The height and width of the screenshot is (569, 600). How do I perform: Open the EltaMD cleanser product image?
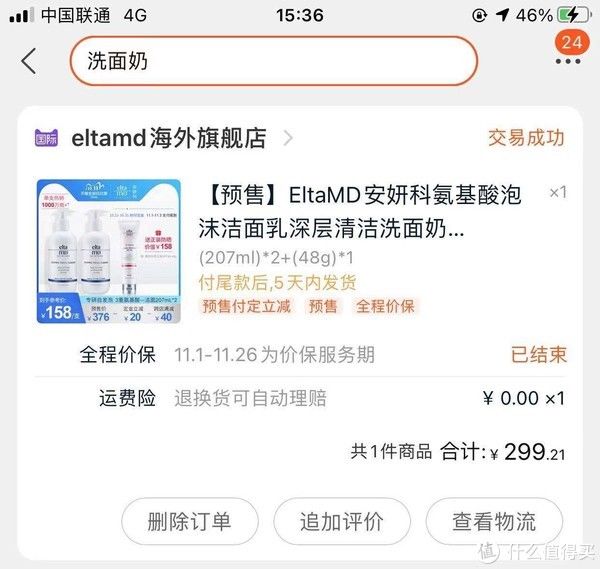(108, 251)
